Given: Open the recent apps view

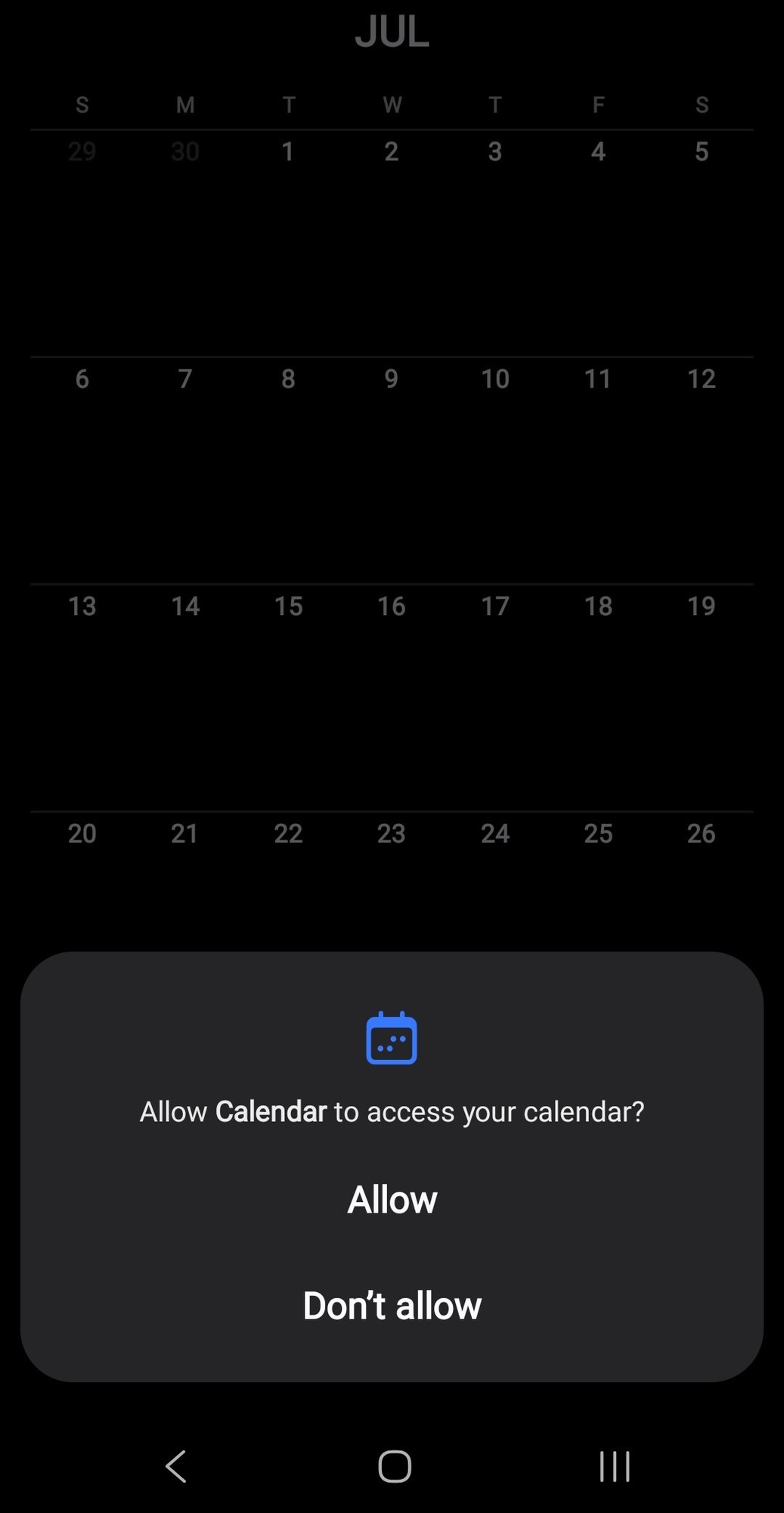Looking at the screenshot, I should coord(614,1466).
